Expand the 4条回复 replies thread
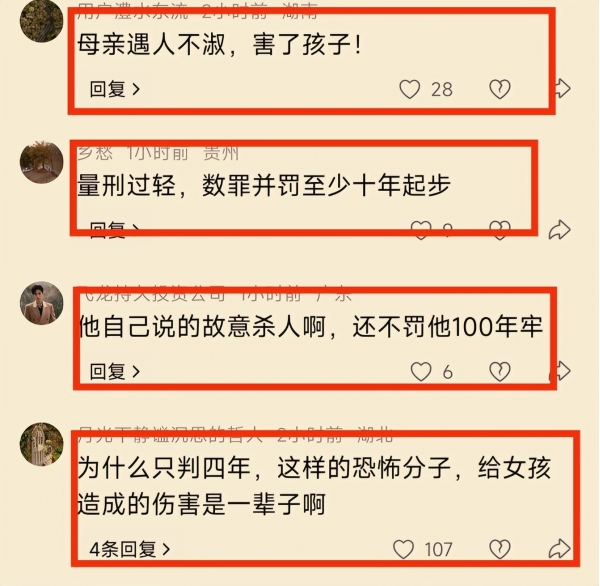 (x=129, y=548)
